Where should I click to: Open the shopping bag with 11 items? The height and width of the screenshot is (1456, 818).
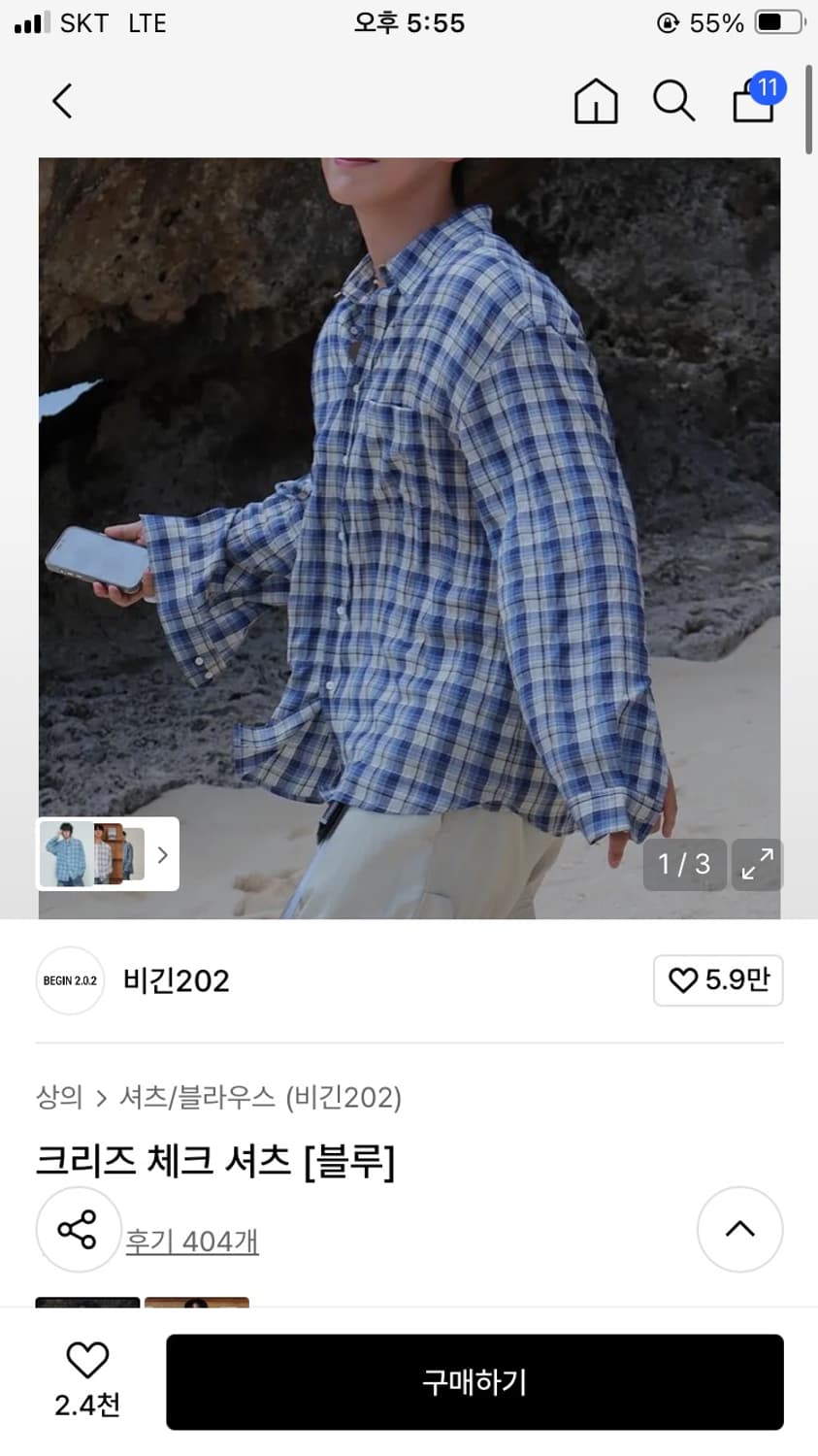click(752, 103)
